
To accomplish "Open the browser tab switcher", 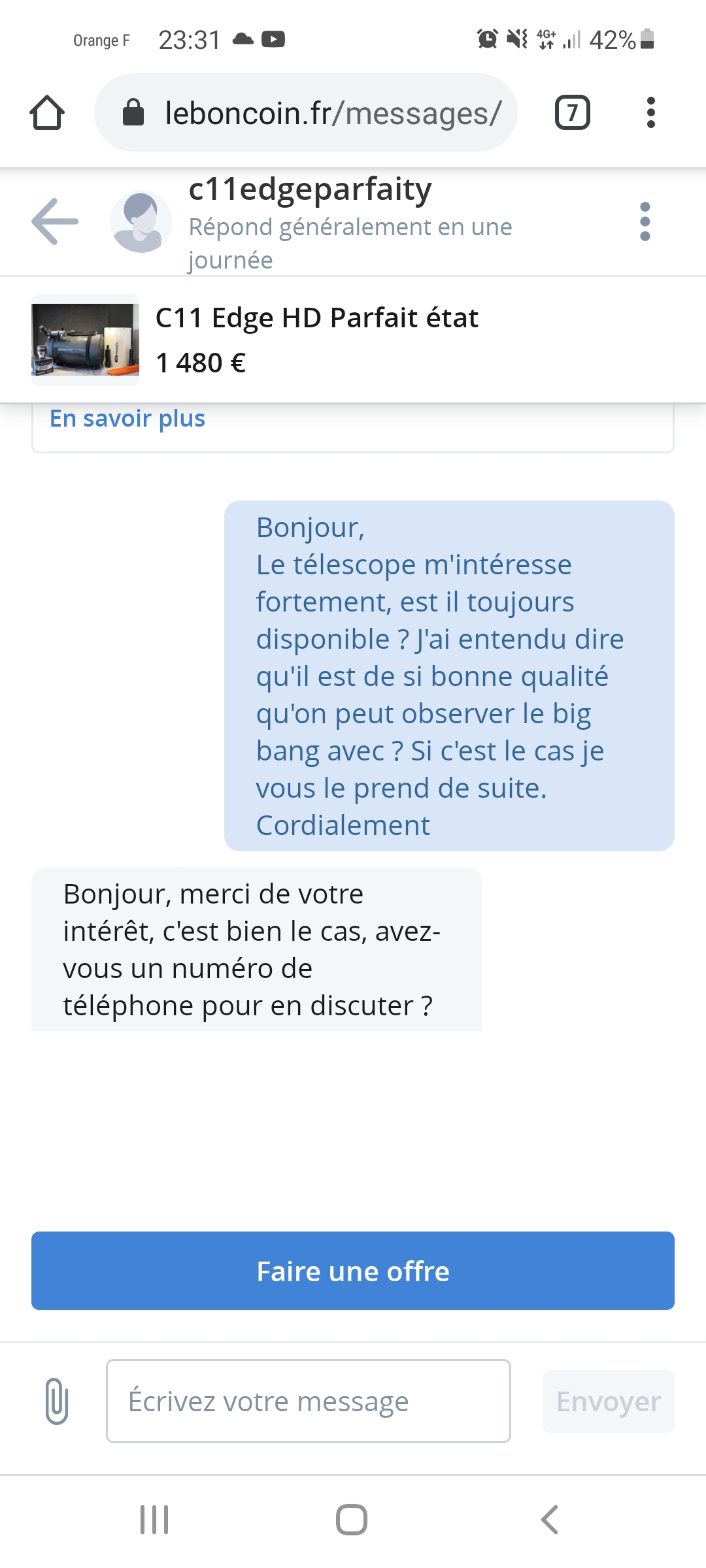I will pos(572,112).
